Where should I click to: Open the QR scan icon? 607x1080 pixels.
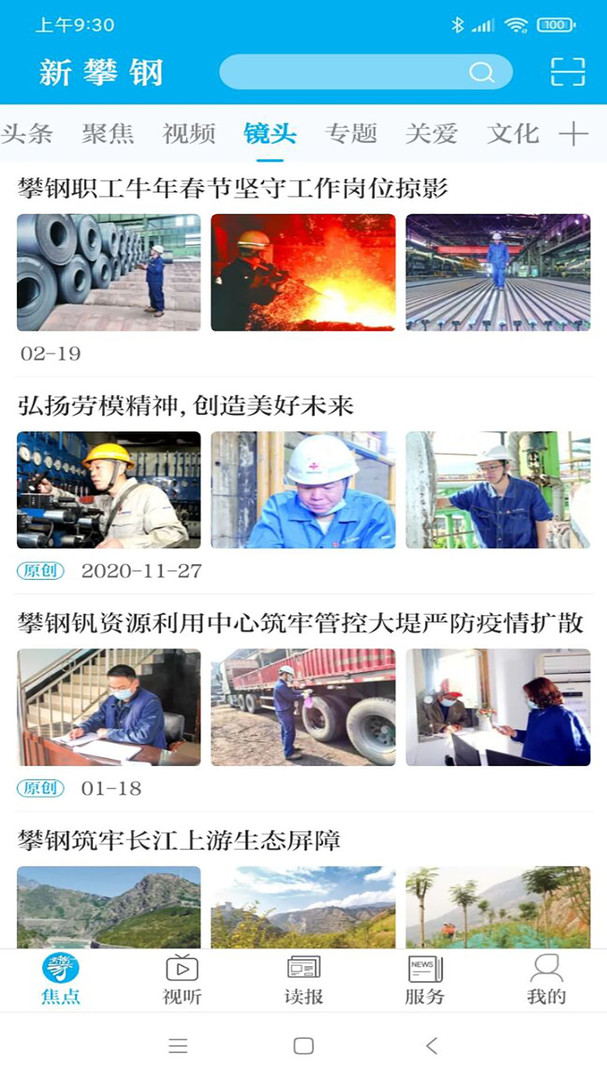(568, 72)
